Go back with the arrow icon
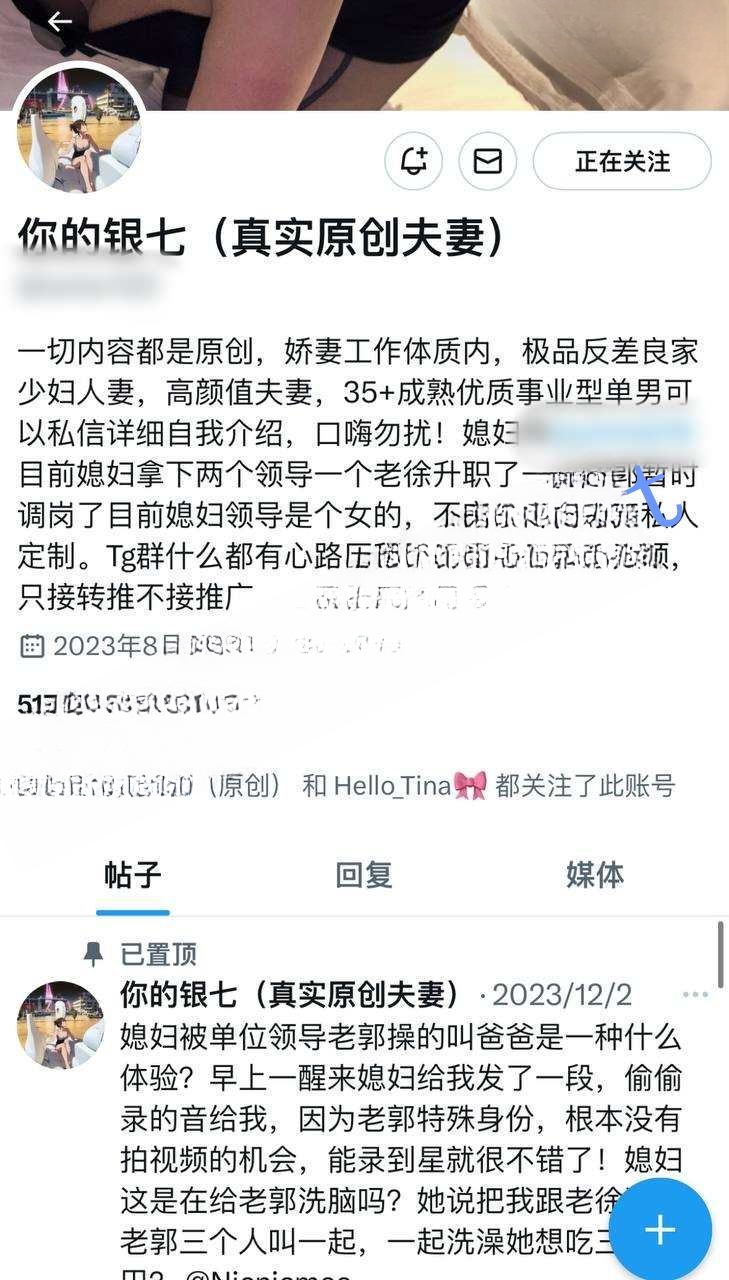This screenshot has height=1280, width=729. 59,22
